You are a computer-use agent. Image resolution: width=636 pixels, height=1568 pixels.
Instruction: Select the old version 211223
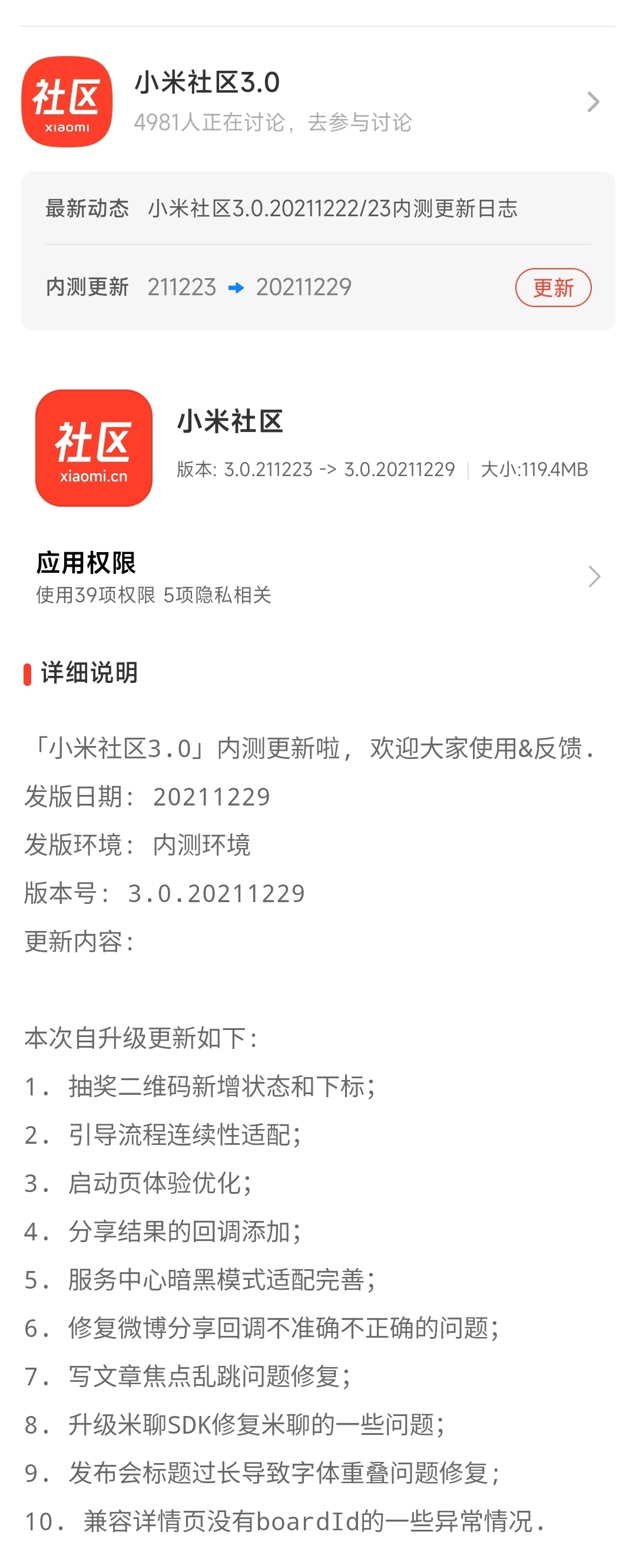point(182,286)
